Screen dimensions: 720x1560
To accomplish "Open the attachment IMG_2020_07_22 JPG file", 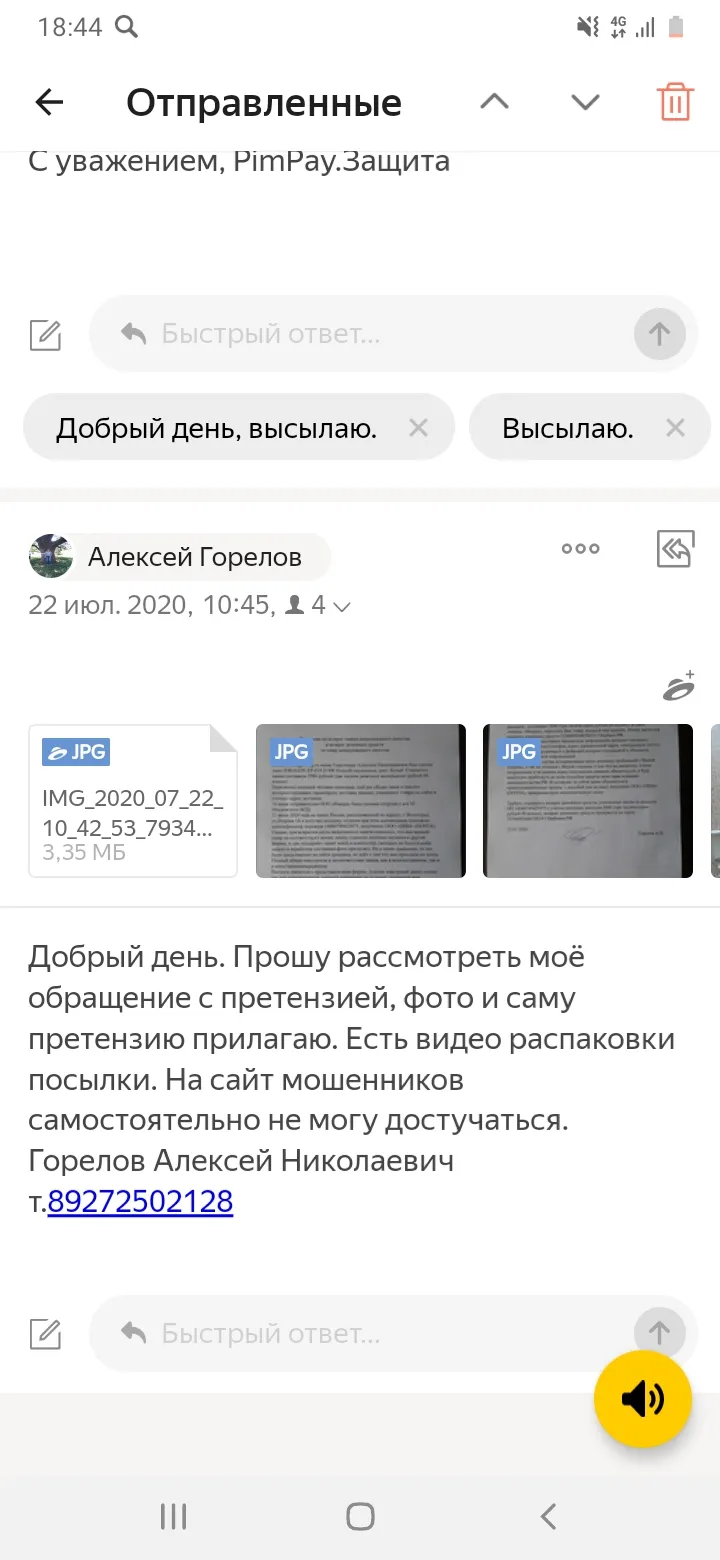I will (x=133, y=801).
